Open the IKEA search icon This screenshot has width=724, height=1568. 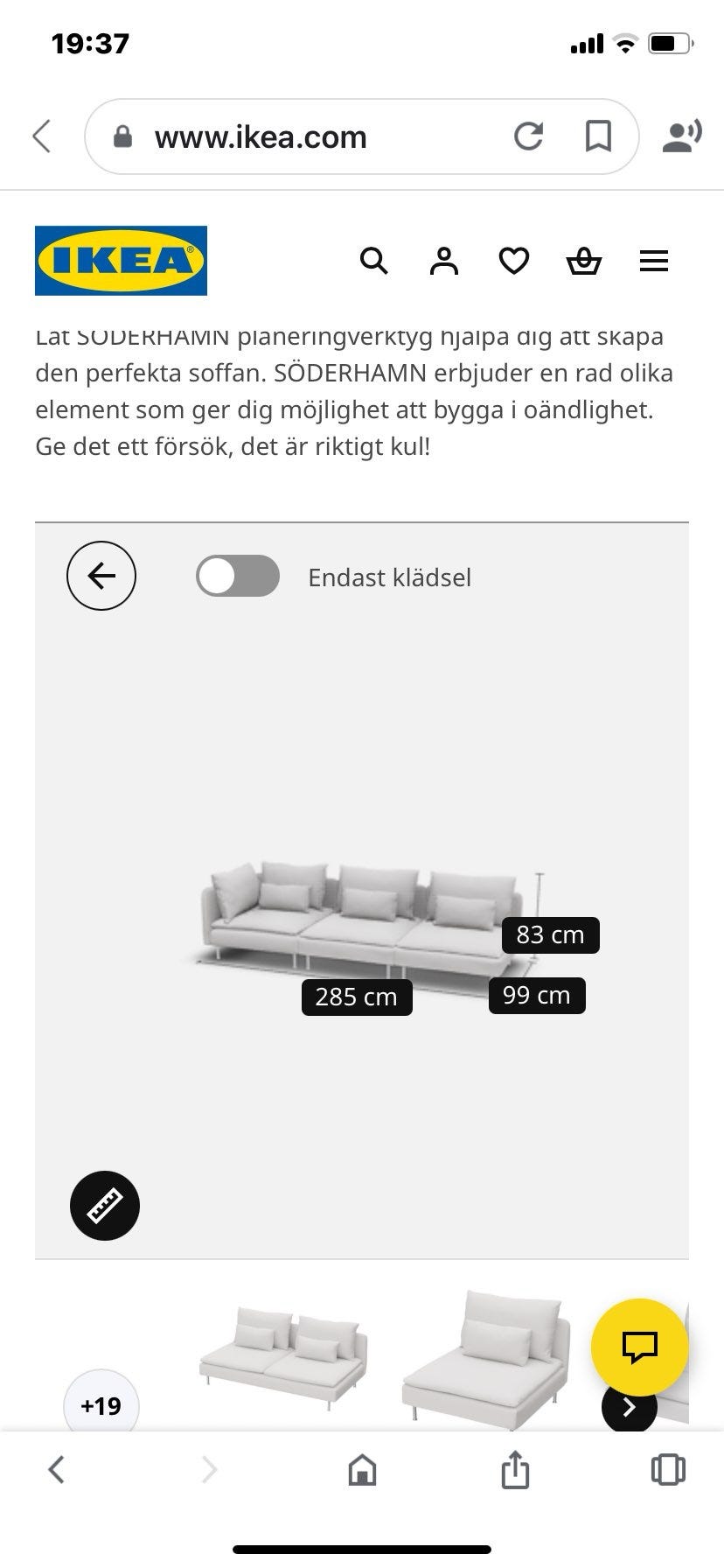[373, 261]
